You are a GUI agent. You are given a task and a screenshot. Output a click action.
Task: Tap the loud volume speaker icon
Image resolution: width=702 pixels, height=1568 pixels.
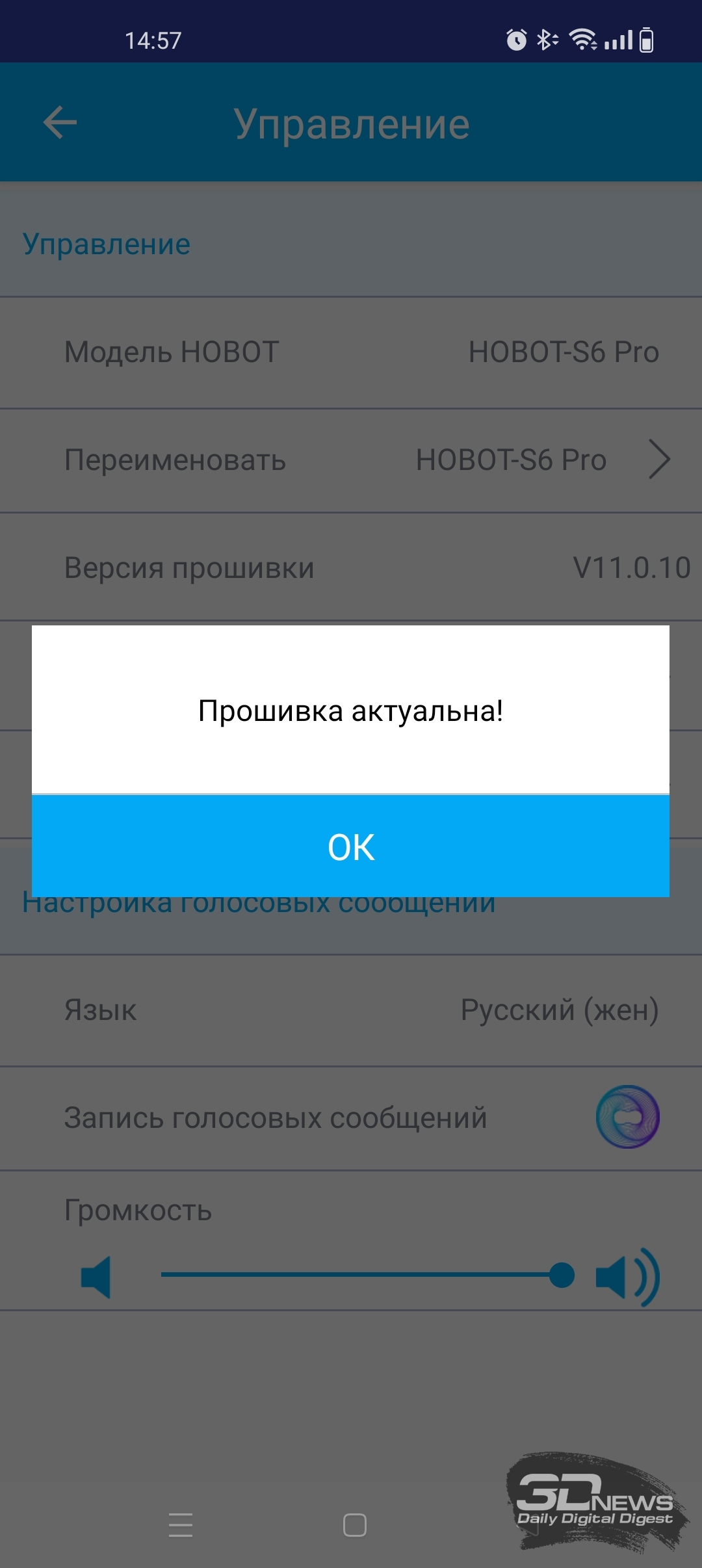pos(628,1277)
